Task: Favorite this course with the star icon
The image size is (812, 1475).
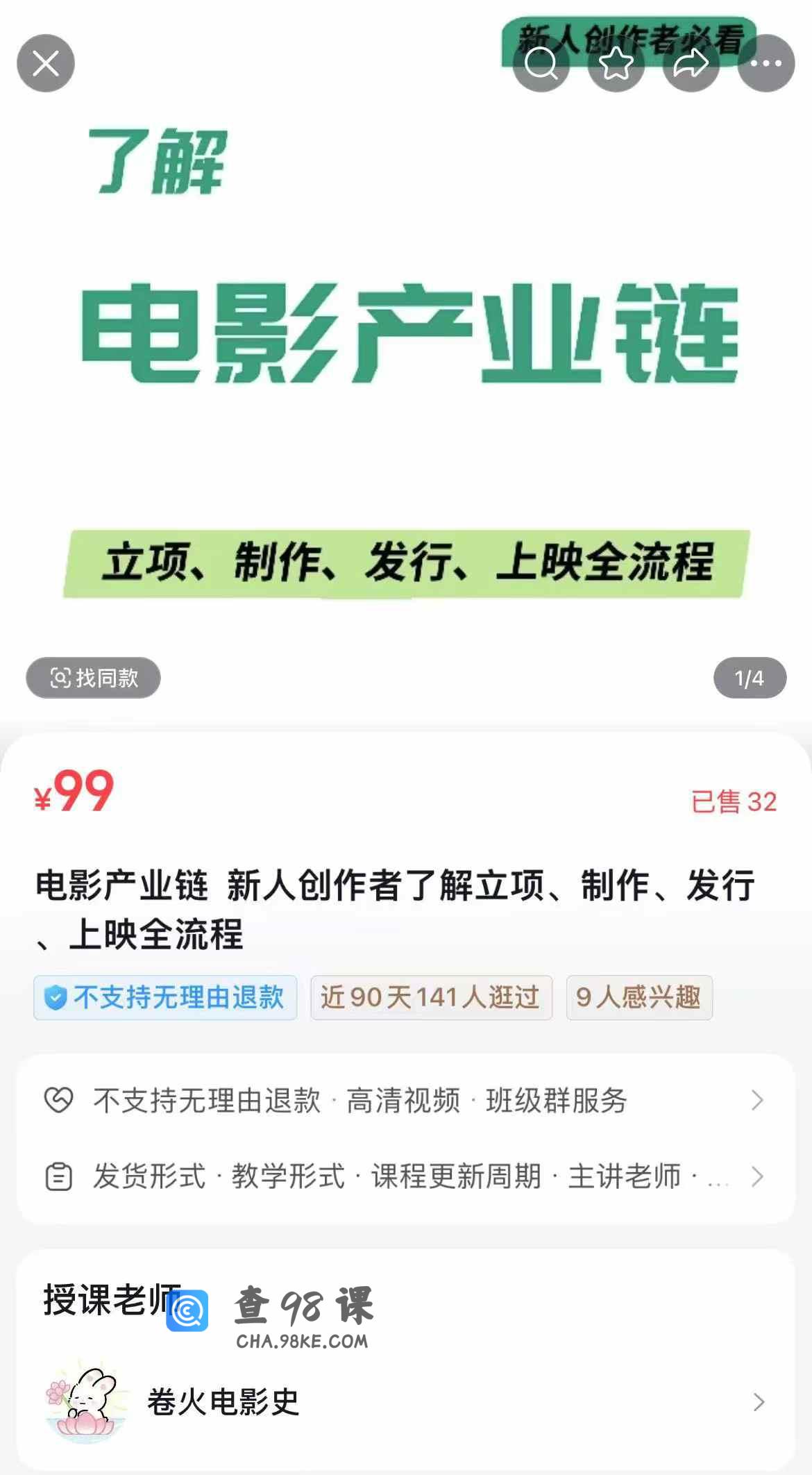Action: coord(616,64)
